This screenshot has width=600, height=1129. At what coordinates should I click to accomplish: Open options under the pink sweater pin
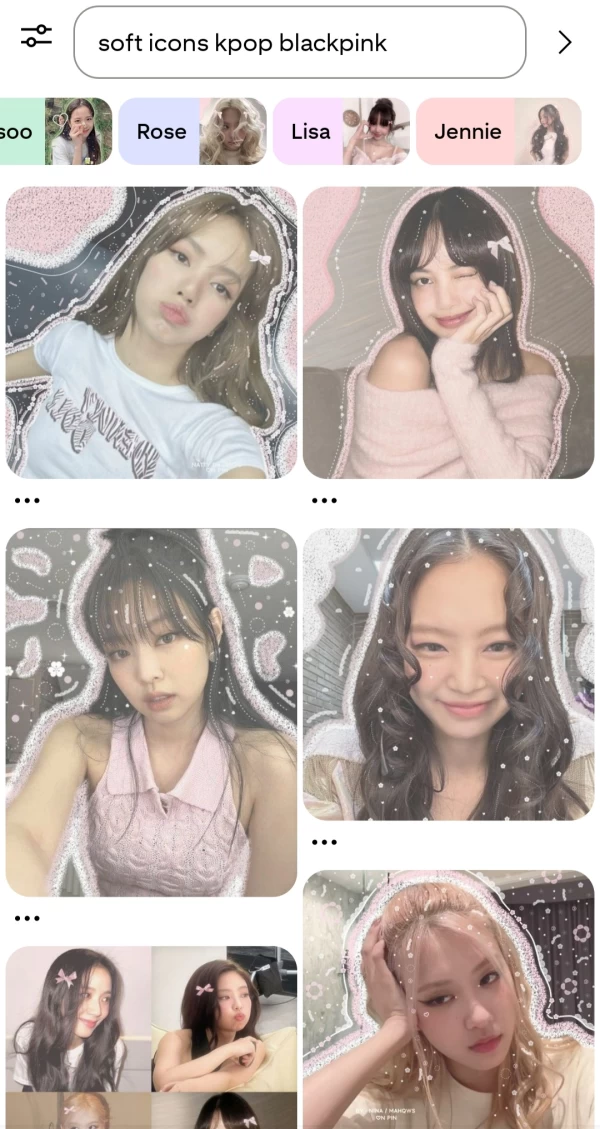[324, 500]
